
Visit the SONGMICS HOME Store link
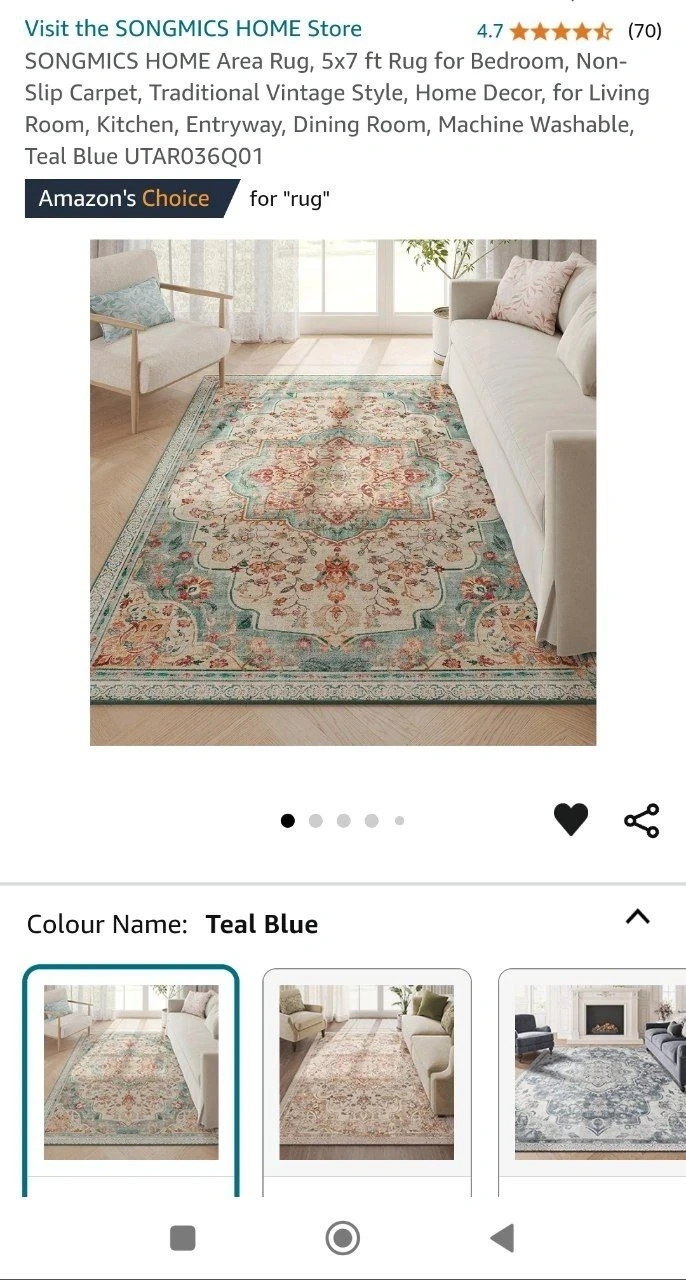pos(193,29)
